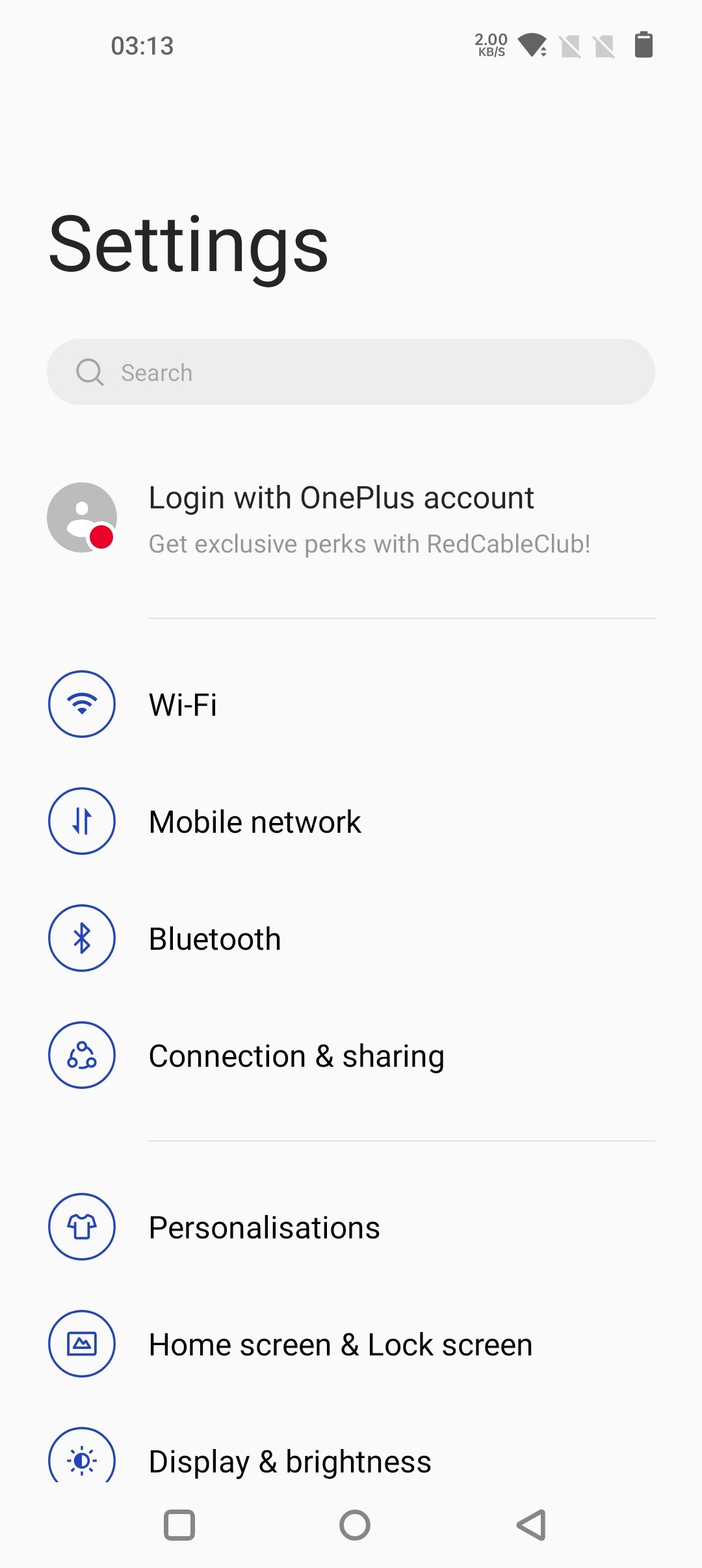Image resolution: width=702 pixels, height=1568 pixels.
Task: Tap the system back button
Action: (x=531, y=1525)
